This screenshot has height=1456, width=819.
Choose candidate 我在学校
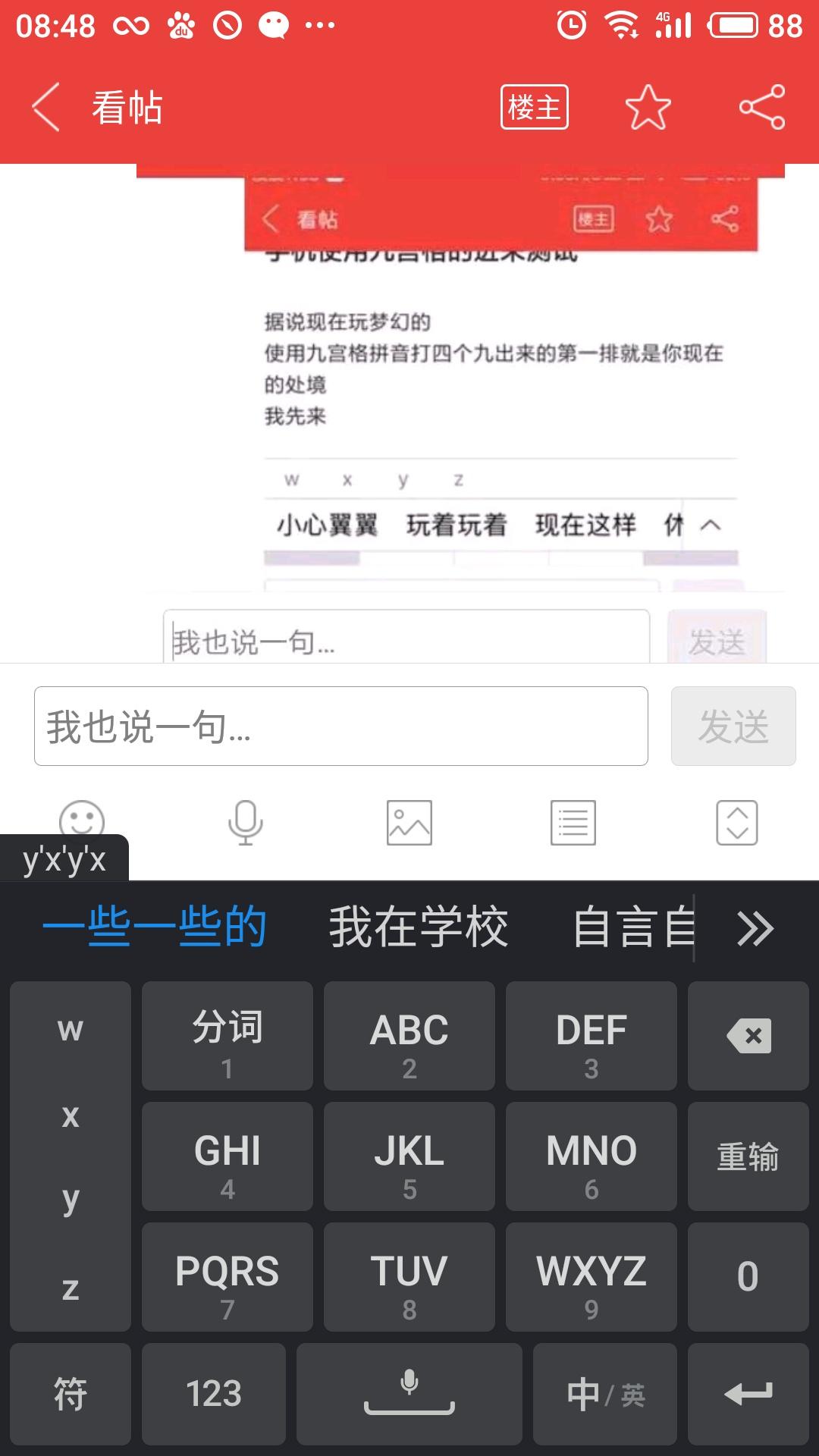point(418,927)
